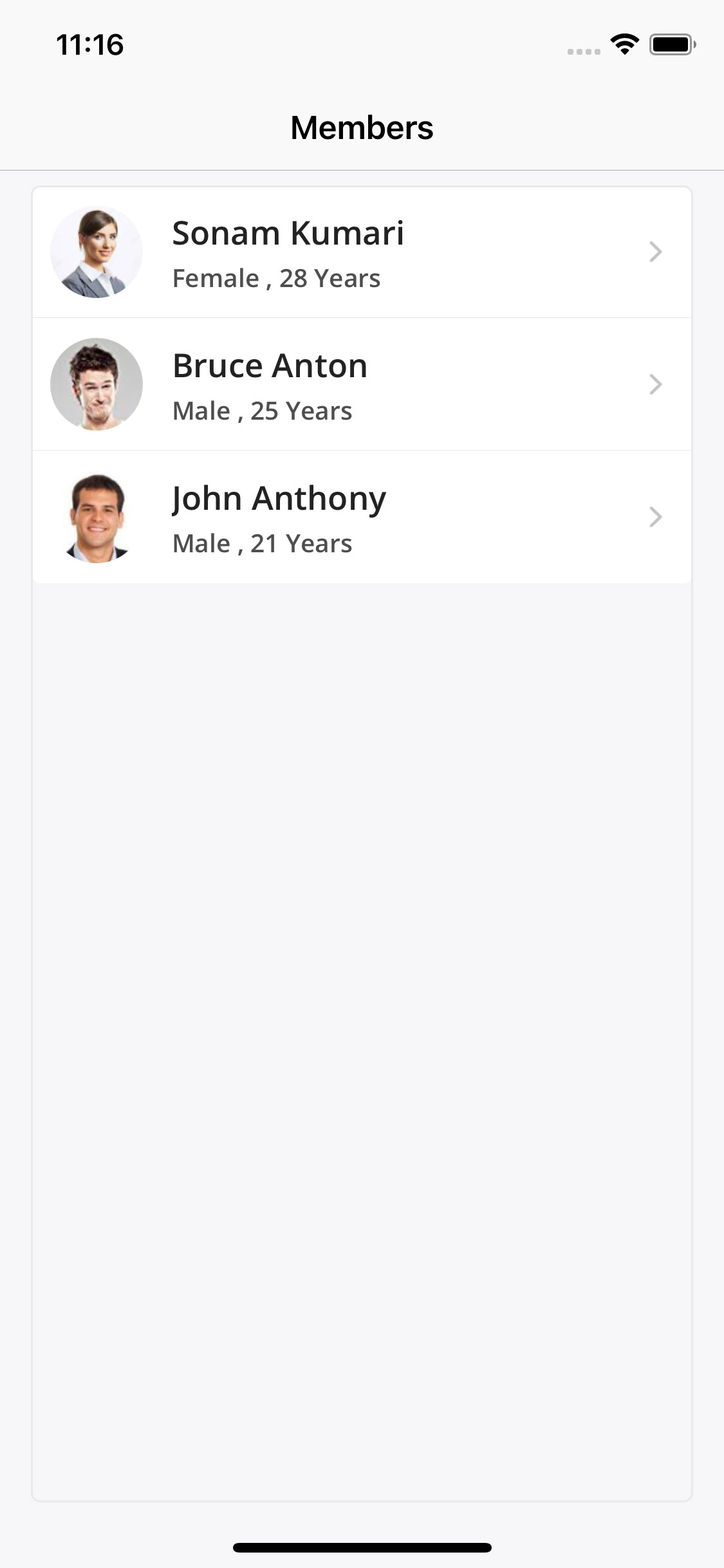This screenshot has height=1568, width=724.
Task: Click Bruce Anton's profile photo
Action: (96, 384)
